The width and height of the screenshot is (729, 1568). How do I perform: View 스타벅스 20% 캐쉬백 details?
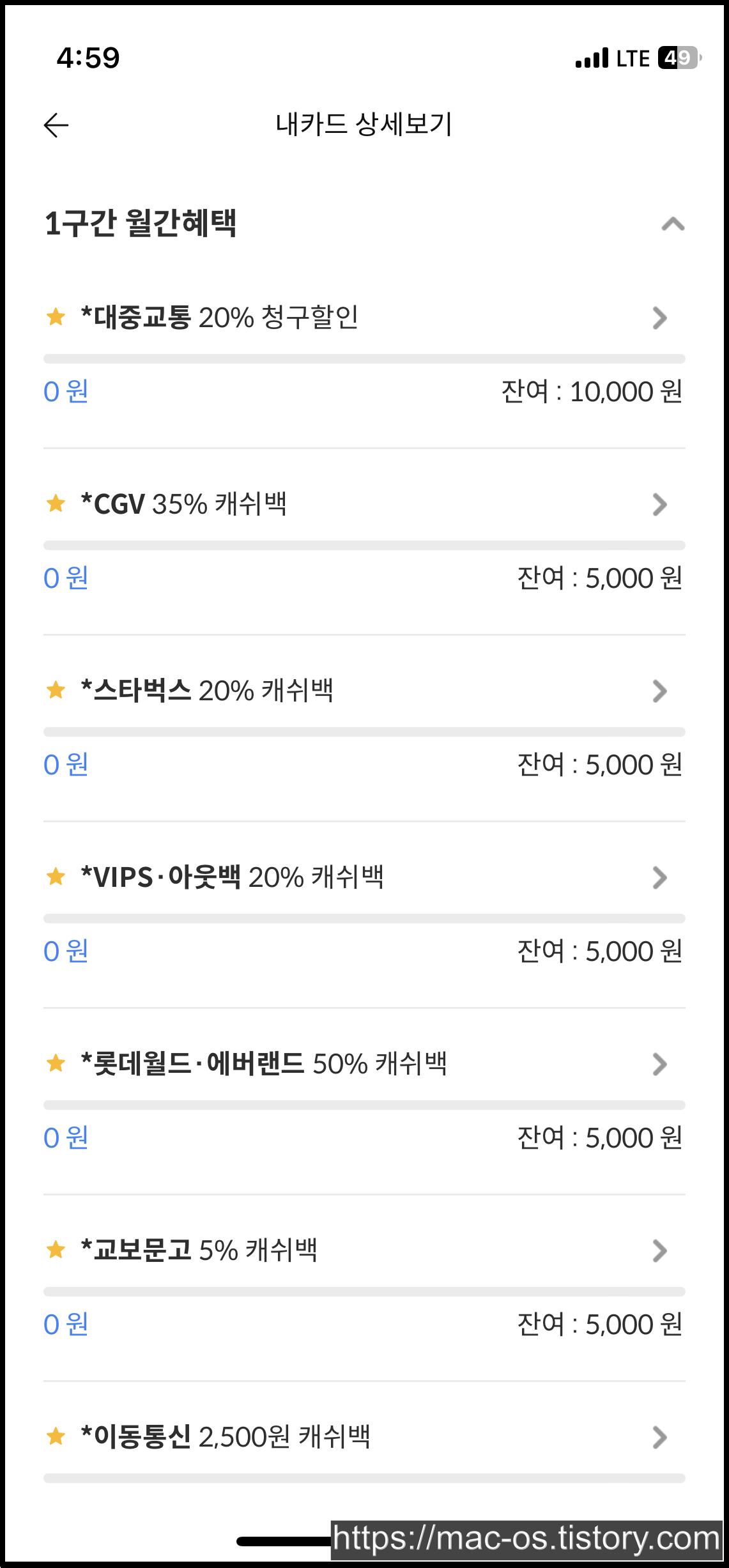pos(364,691)
